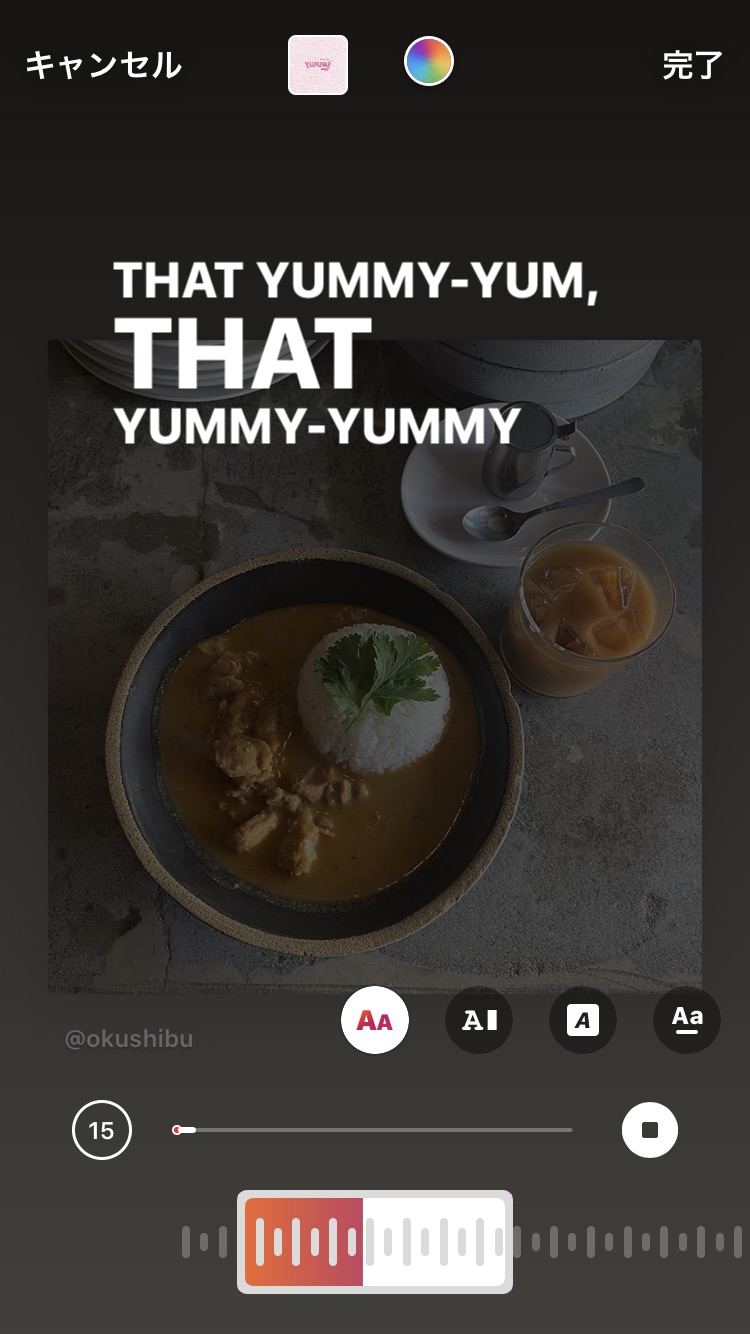This screenshot has width=750, height=1334.
Task: Select the underlined Aa lyrics style
Action: 687,1020
